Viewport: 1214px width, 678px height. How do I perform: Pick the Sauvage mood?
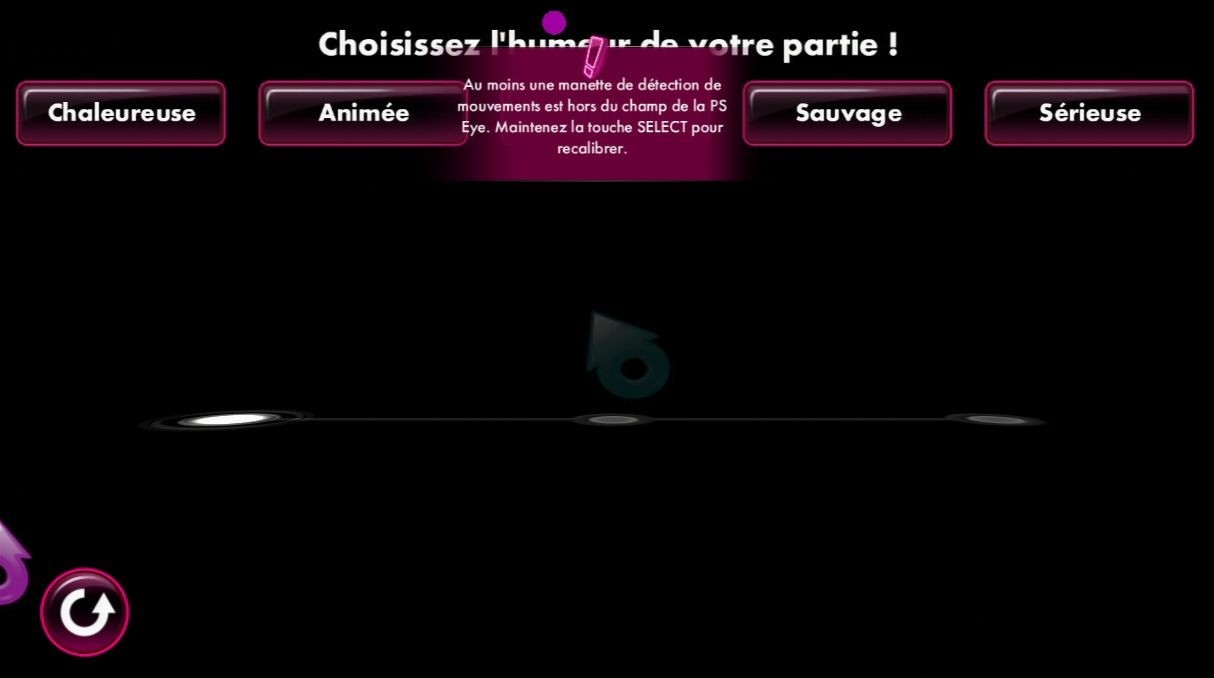click(847, 113)
